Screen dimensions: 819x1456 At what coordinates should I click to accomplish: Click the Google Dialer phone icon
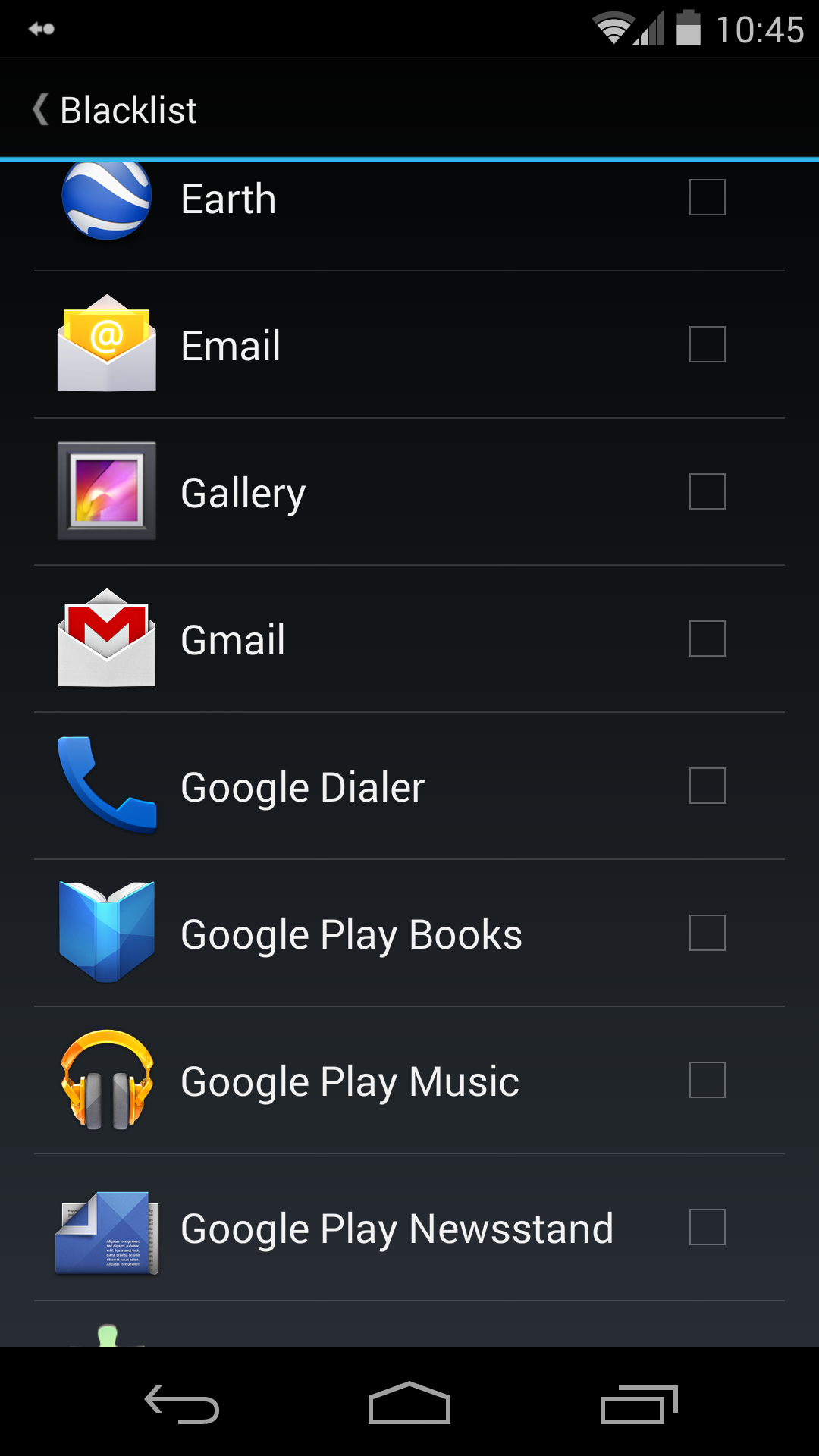pyautogui.click(x=106, y=786)
